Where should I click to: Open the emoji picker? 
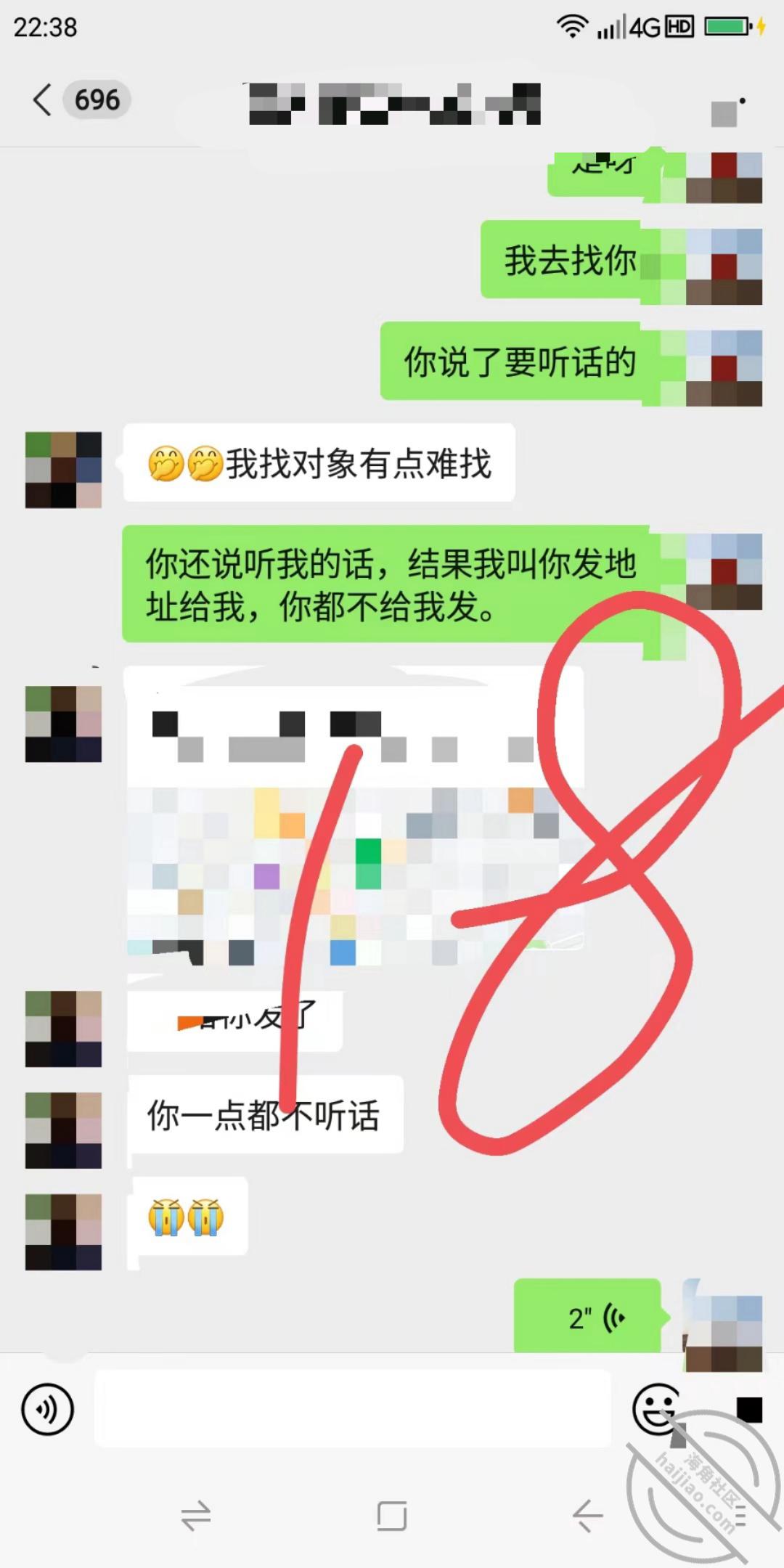[657, 1409]
